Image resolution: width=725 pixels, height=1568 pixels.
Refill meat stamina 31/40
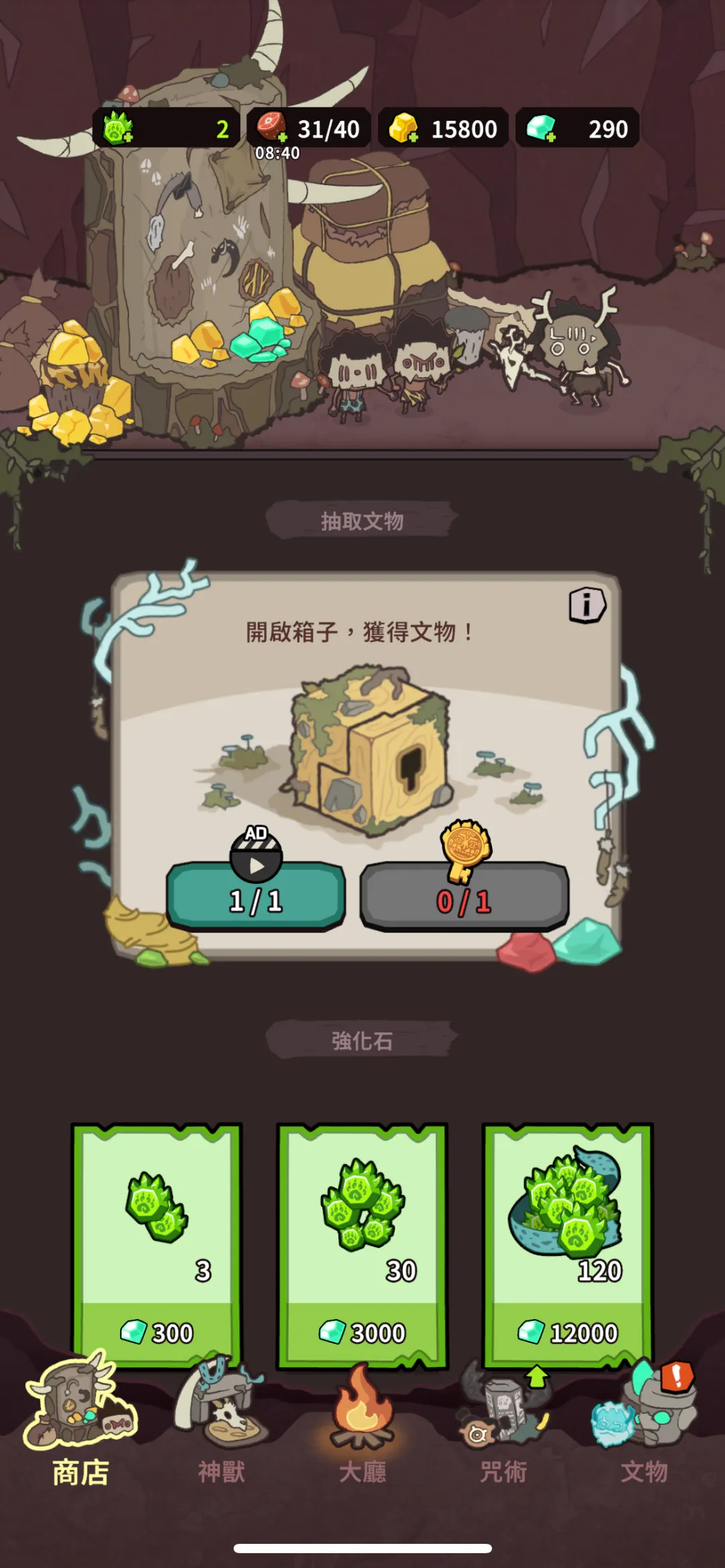pos(273,127)
